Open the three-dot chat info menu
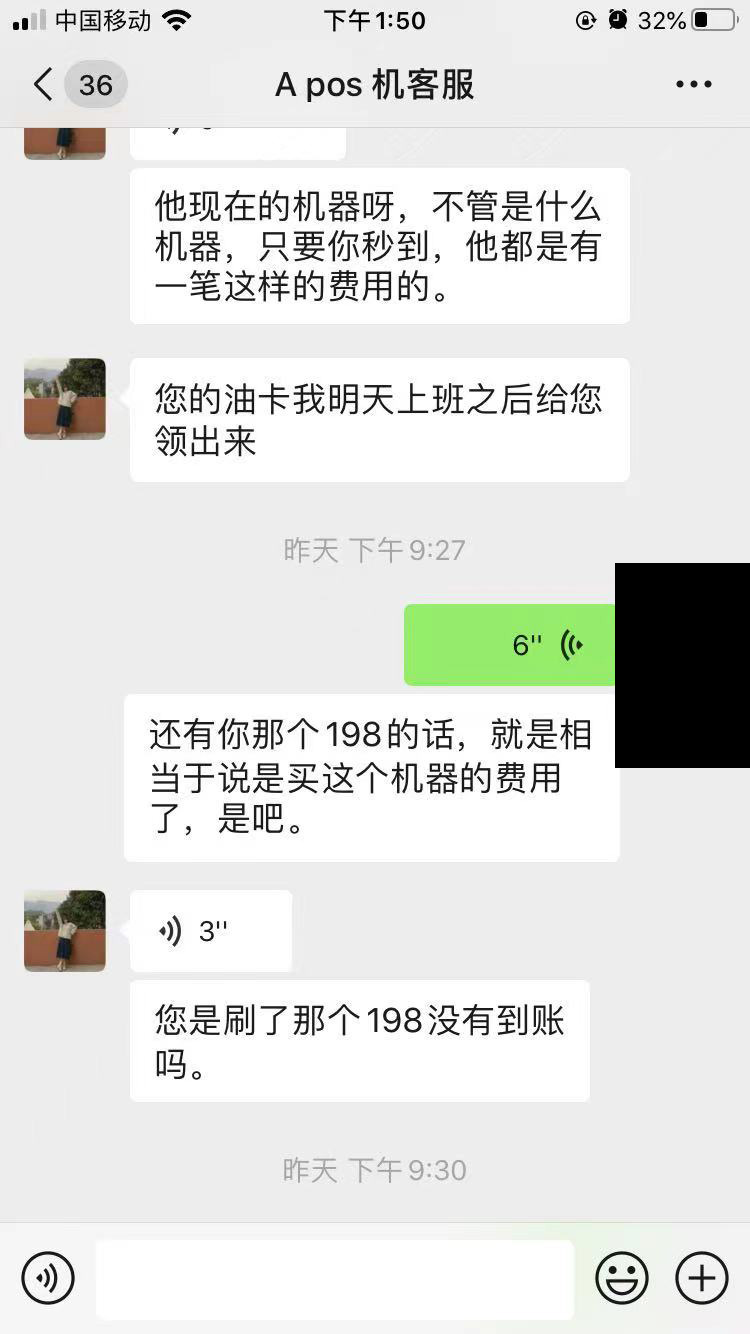The image size is (750, 1334). [693, 85]
